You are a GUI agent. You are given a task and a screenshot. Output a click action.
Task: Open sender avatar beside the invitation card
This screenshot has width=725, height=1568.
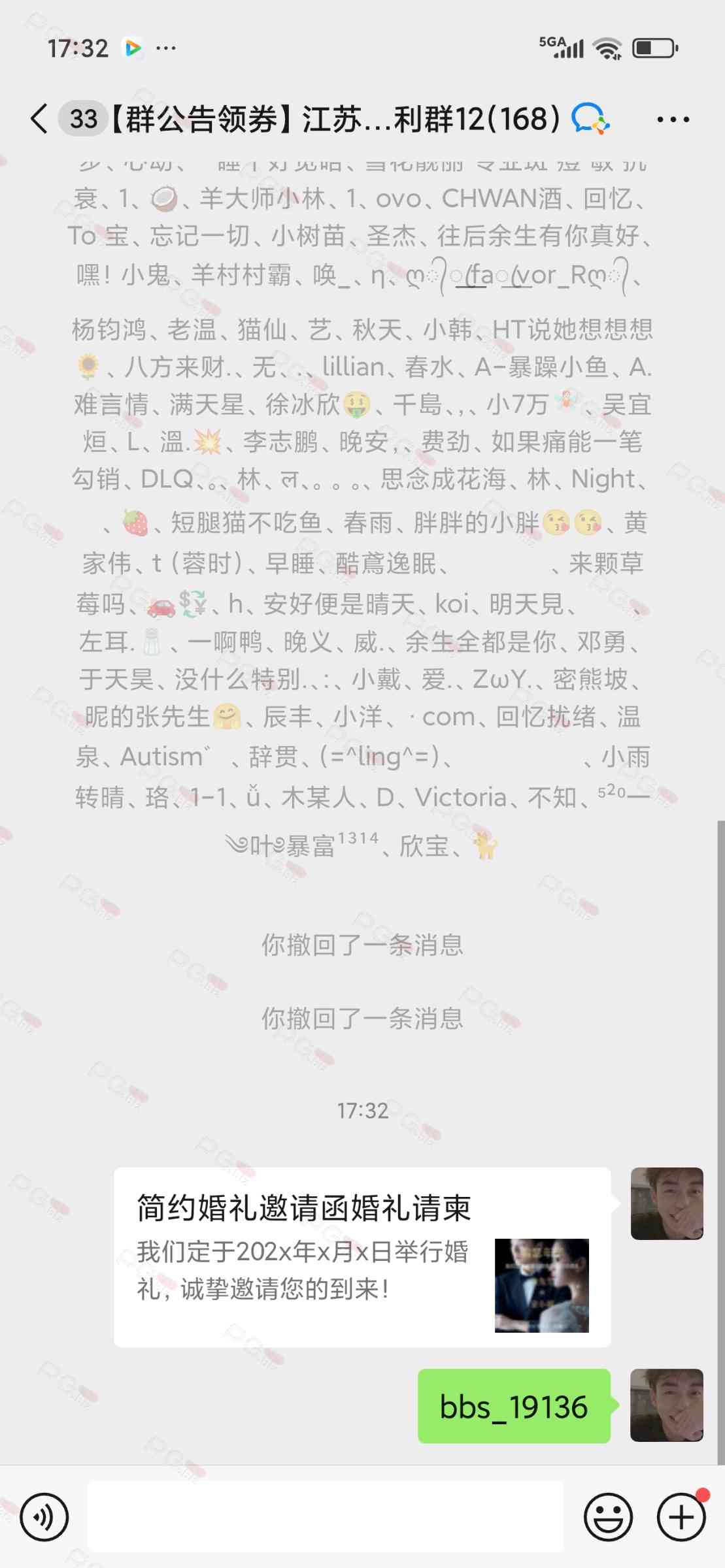click(x=666, y=1203)
